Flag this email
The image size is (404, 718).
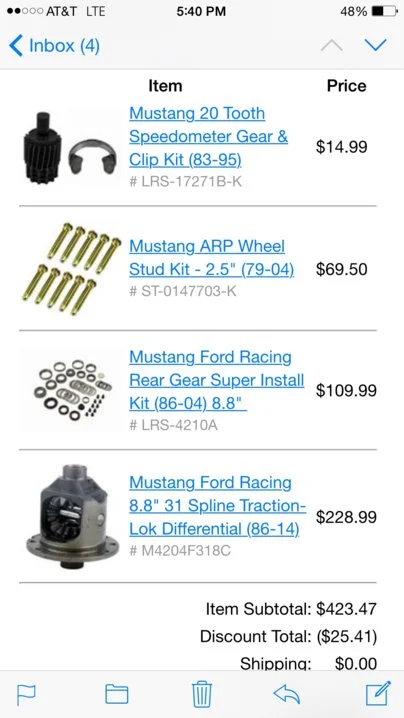coord(26,695)
